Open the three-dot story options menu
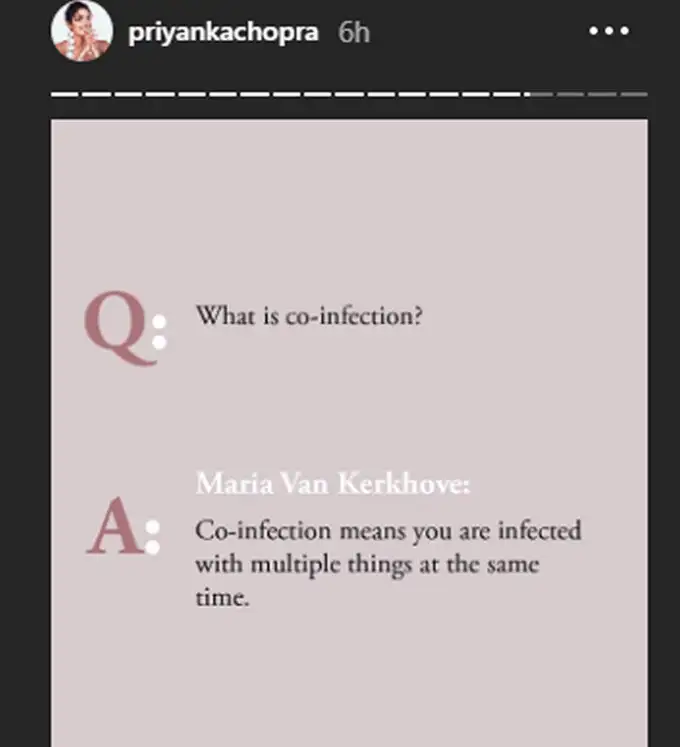This screenshot has width=680, height=747. click(x=609, y=32)
